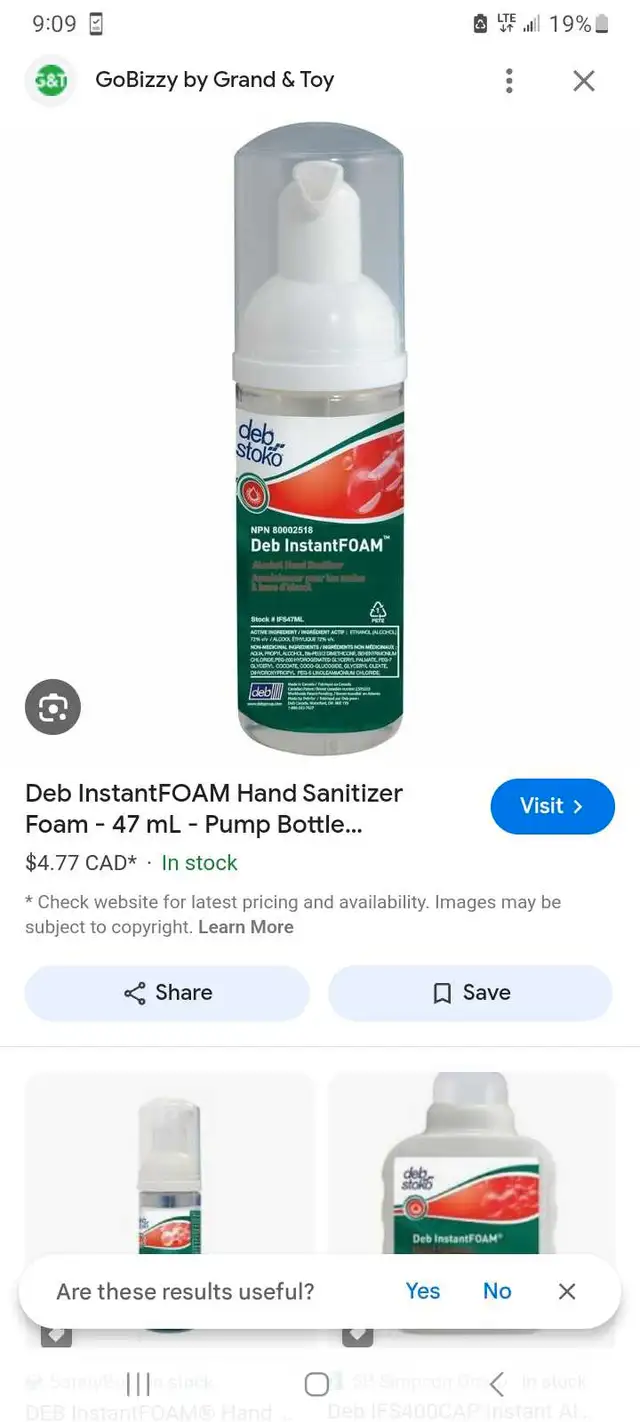Search this image with Lens
The width and height of the screenshot is (640, 1422).
point(53,708)
